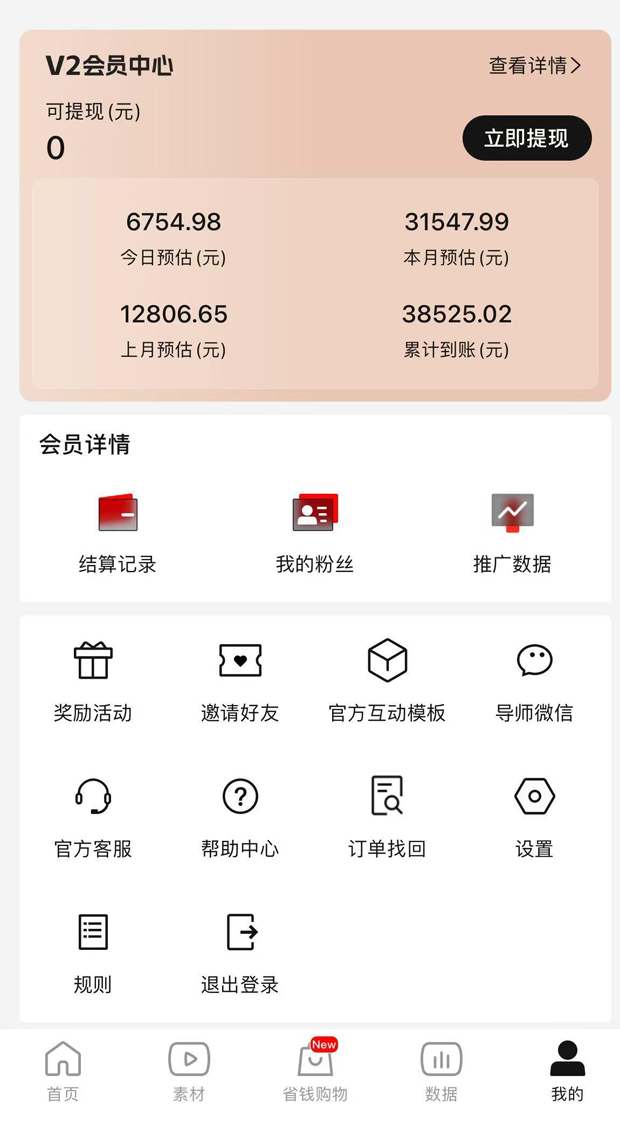Screen dimensions: 620x1138
Task: Go to the 省钱购物 shopping tab
Action: (x=315, y=1071)
